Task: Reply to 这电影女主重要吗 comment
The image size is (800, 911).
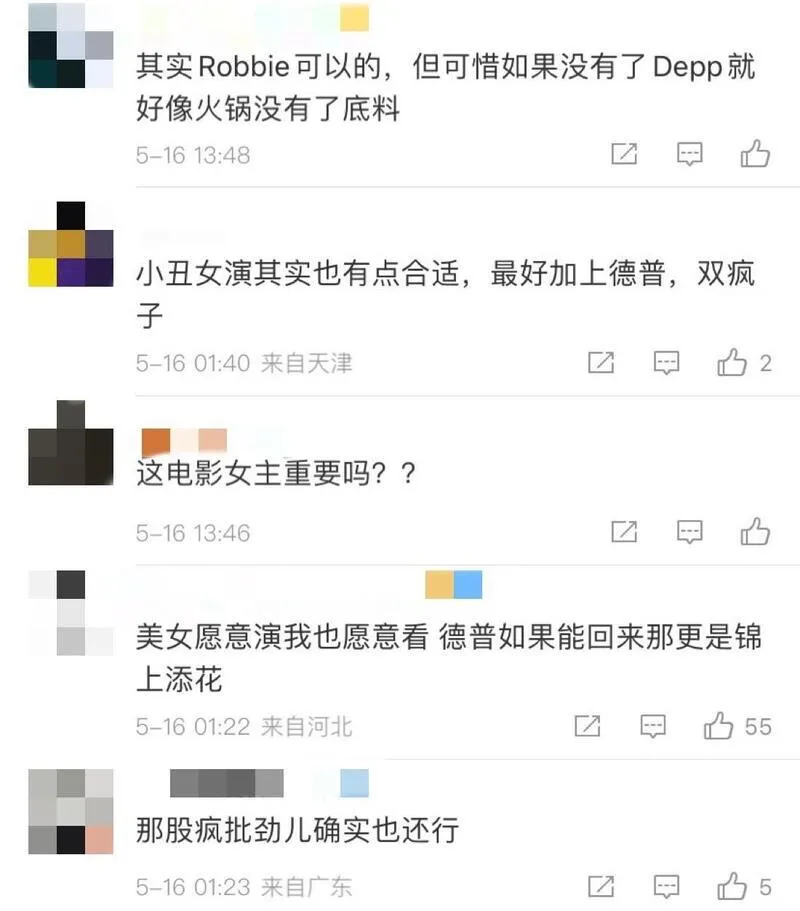Action: (689, 532)
